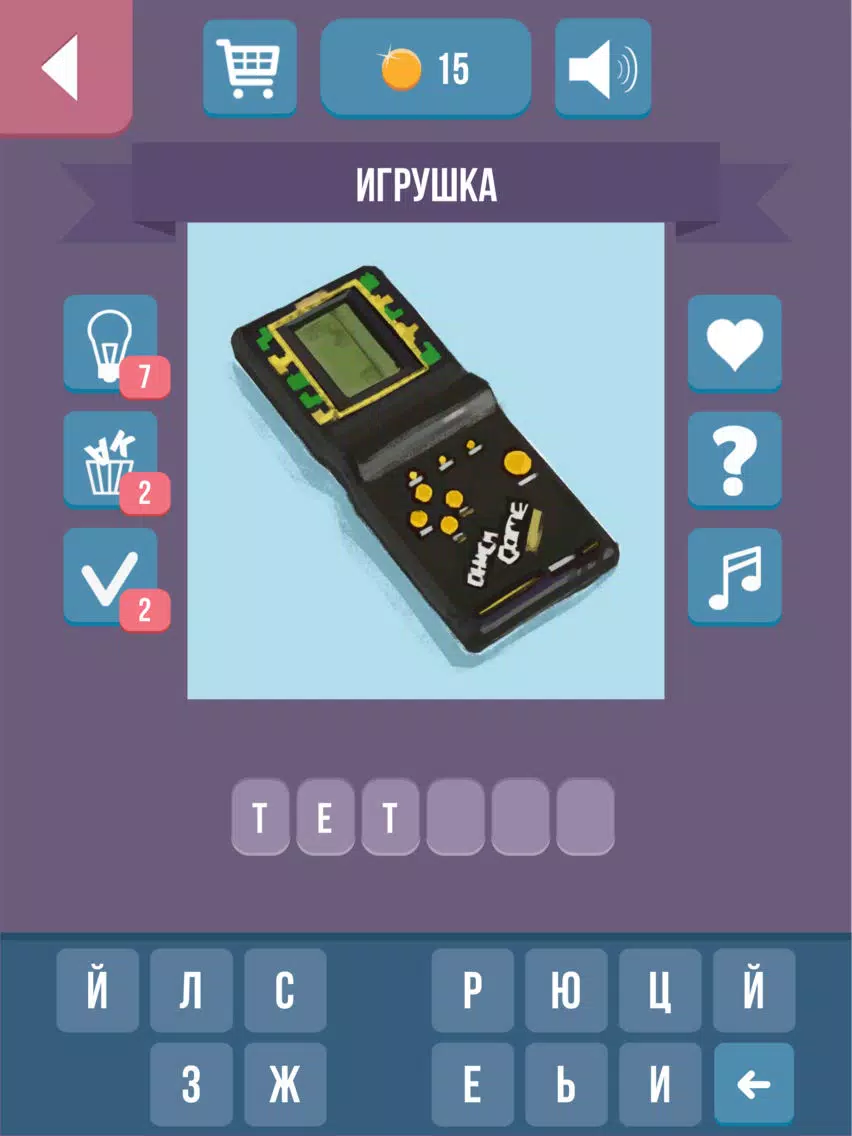Choose the letter Ц tile

pos(660,991)
